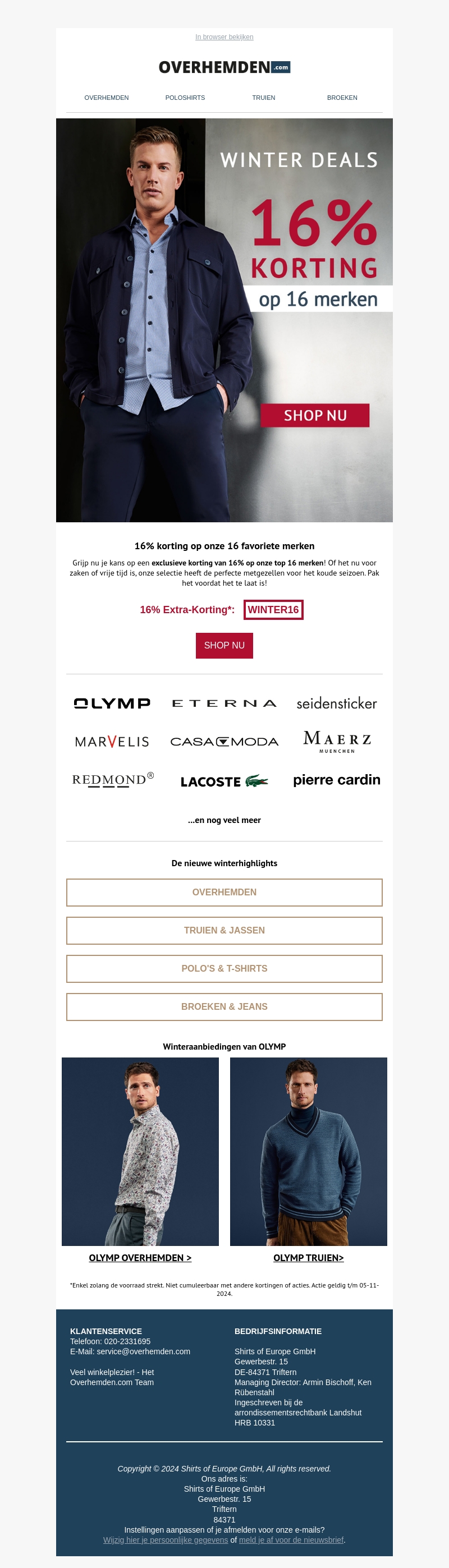Viewport: 449px width, 1568px height.
Task: Follow the 'OLYMP TRUIEN>' link
Action: coord(308,1258)
